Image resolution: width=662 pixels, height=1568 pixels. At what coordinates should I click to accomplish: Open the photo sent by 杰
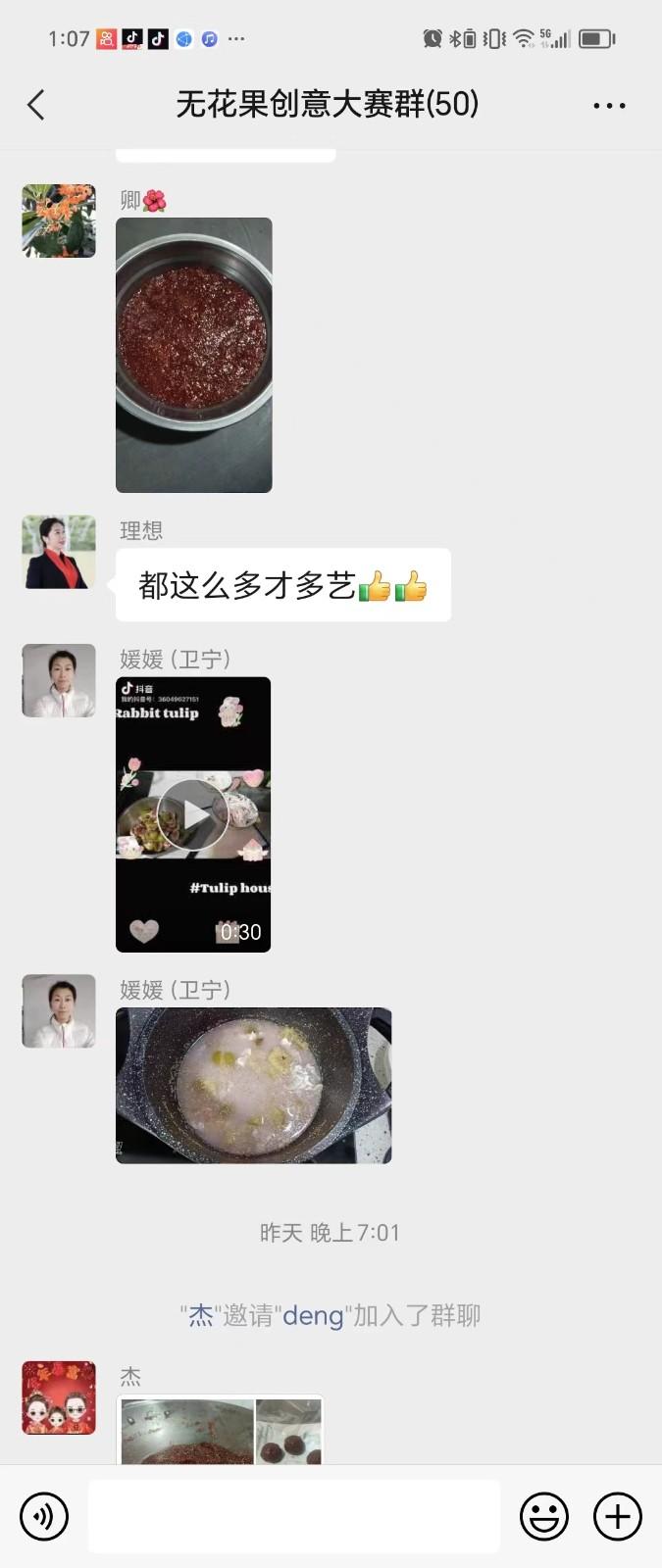221,1431
